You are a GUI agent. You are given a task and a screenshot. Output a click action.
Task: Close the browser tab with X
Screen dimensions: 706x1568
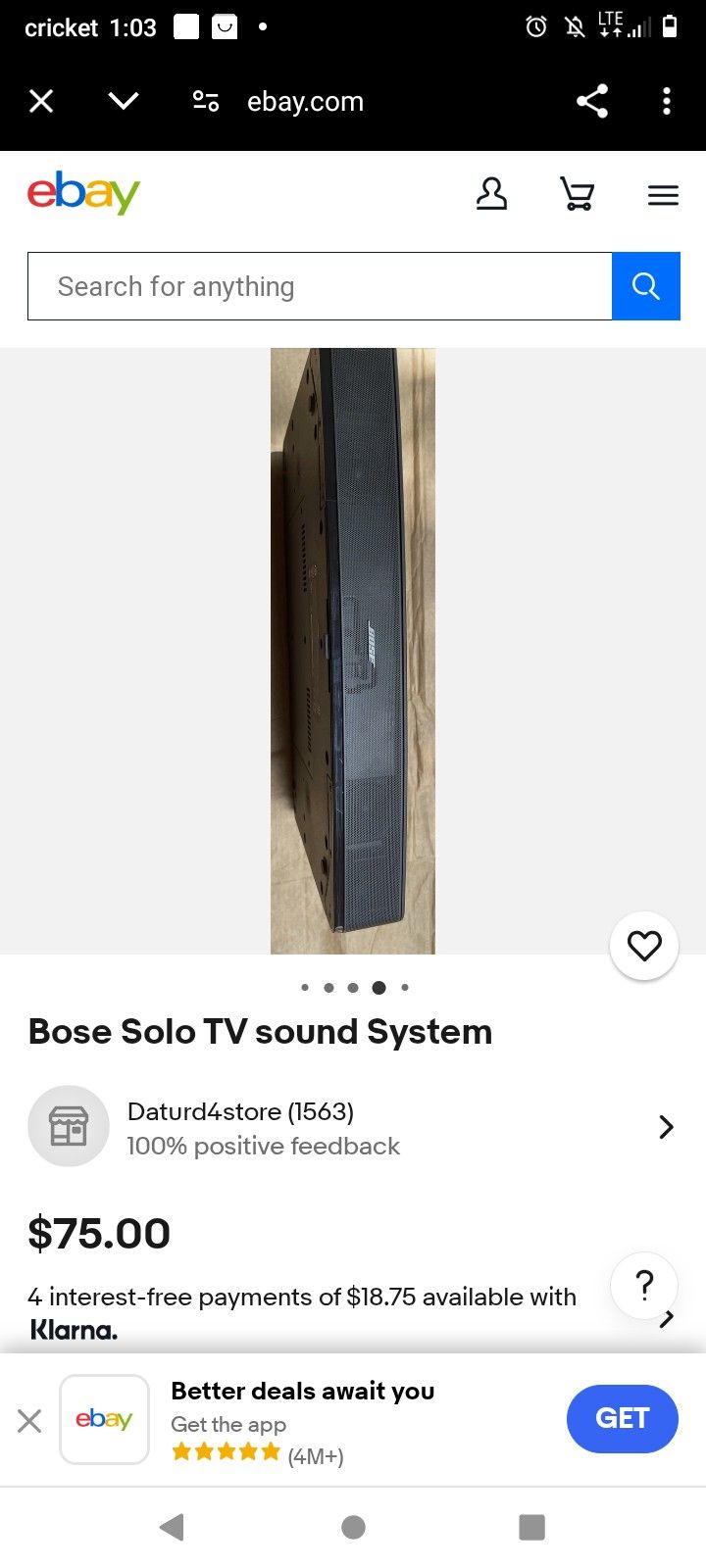coord(41,101)
